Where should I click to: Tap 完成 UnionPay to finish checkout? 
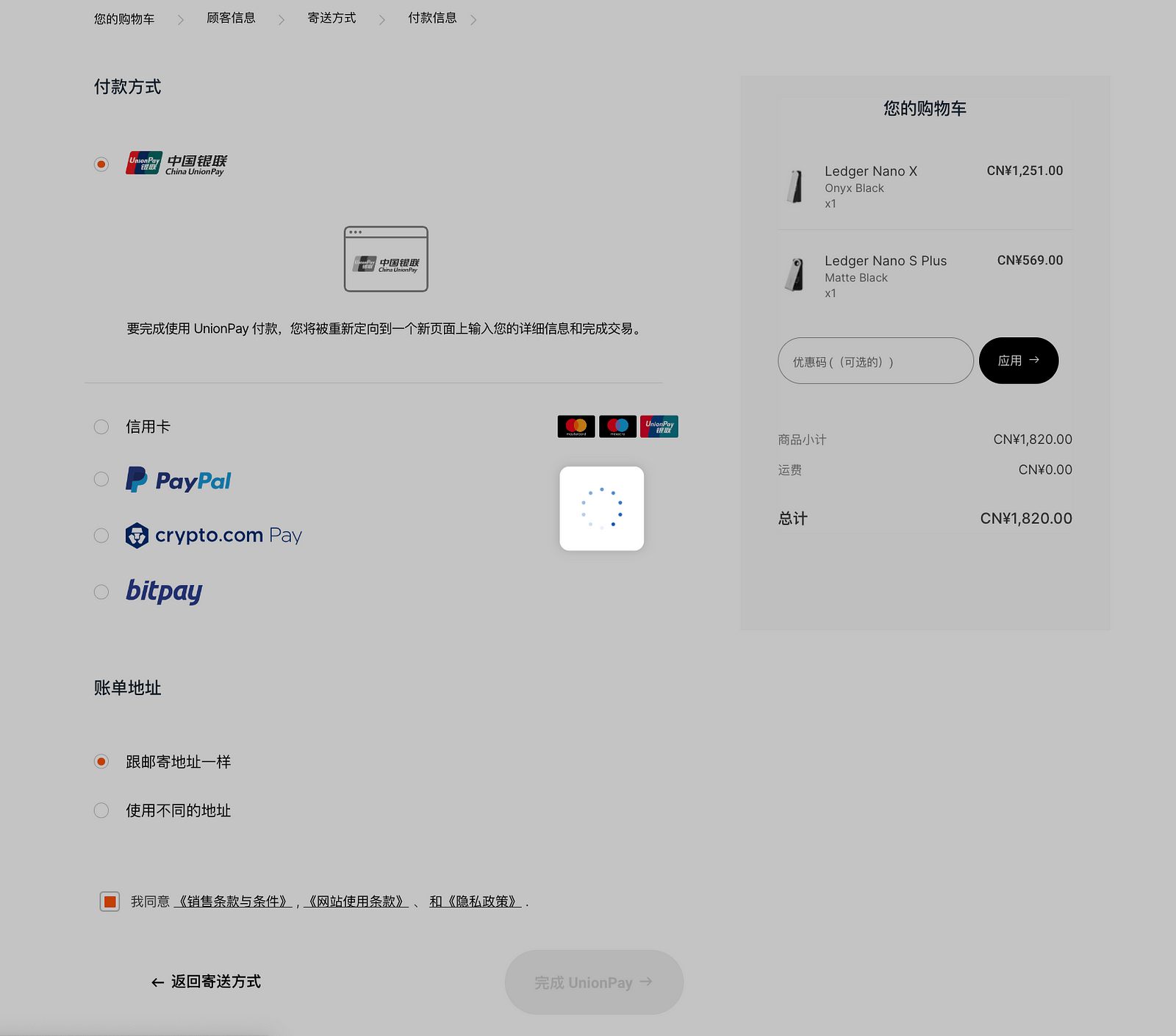(x=594, y=982)
